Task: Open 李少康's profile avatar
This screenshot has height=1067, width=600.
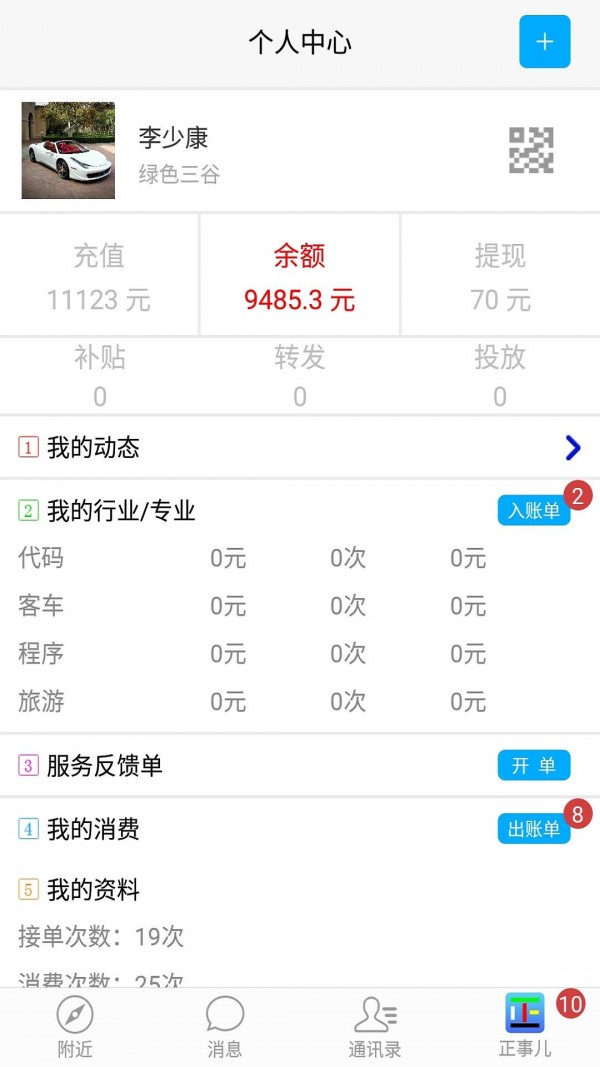Action: [x=68, y=150]
